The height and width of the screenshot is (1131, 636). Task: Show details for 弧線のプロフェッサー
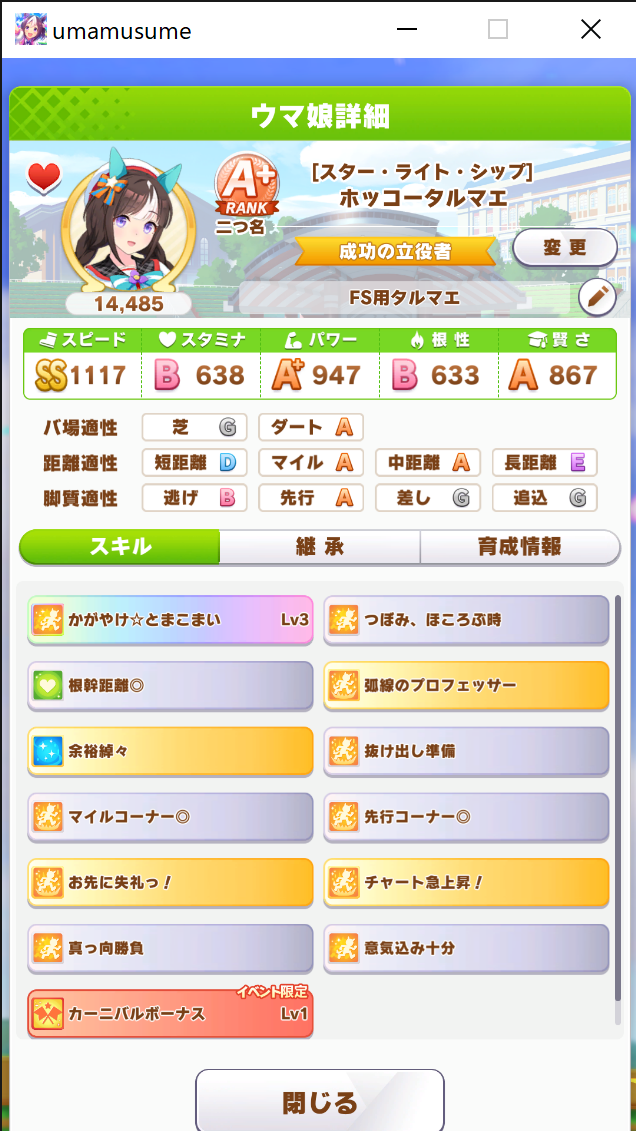coord(466,686)
